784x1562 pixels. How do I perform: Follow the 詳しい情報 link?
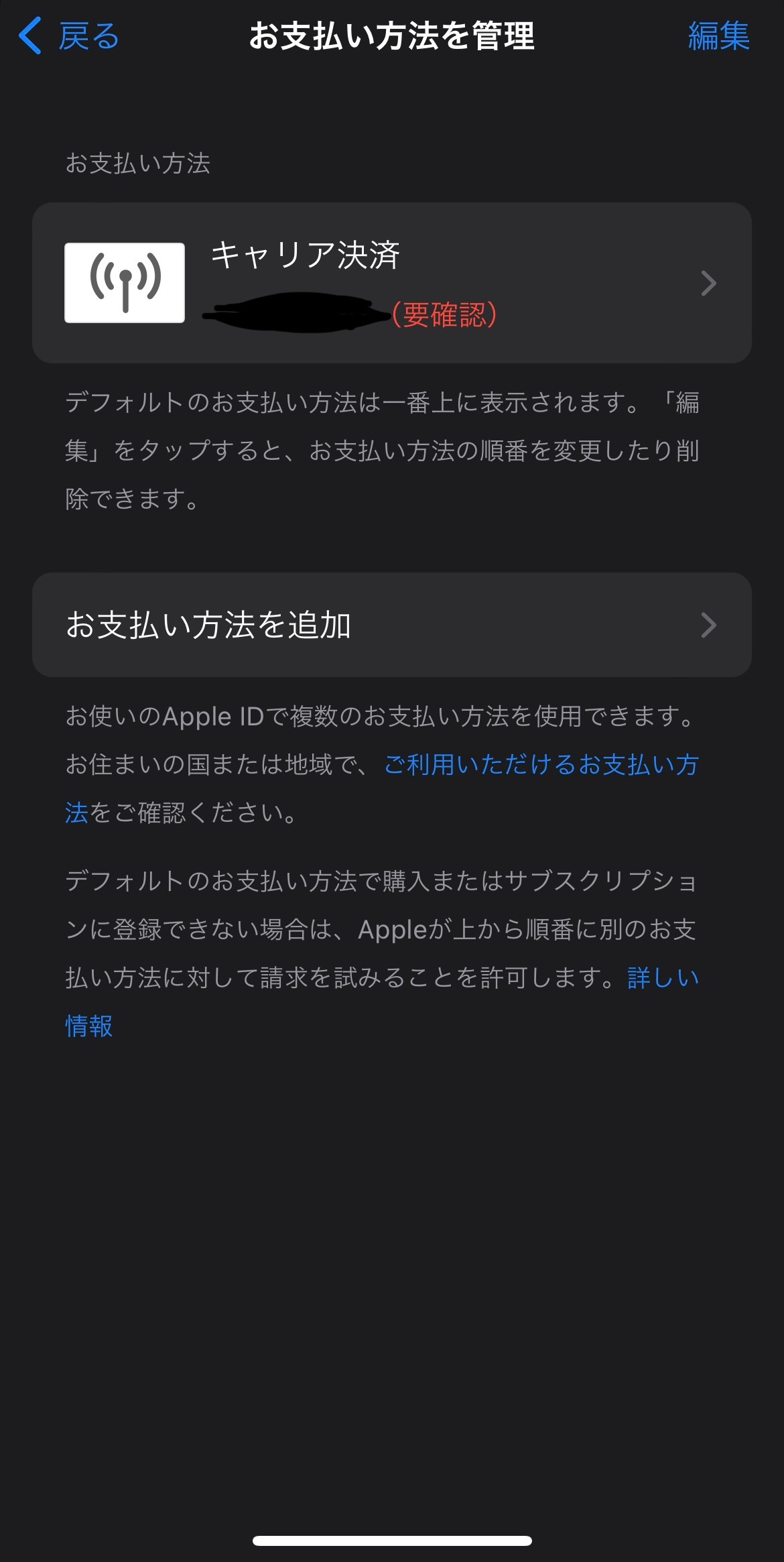(x=662, y=978)
